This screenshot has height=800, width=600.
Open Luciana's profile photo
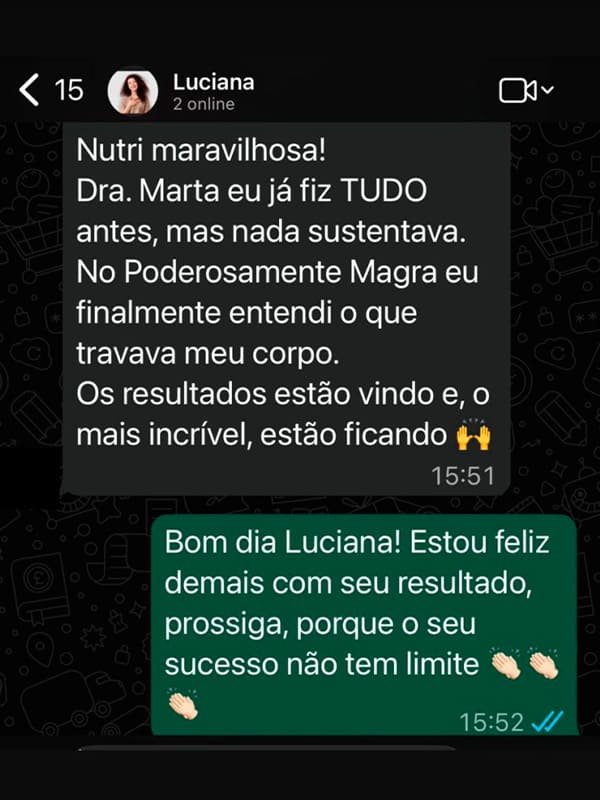click(x=132, y=92)
